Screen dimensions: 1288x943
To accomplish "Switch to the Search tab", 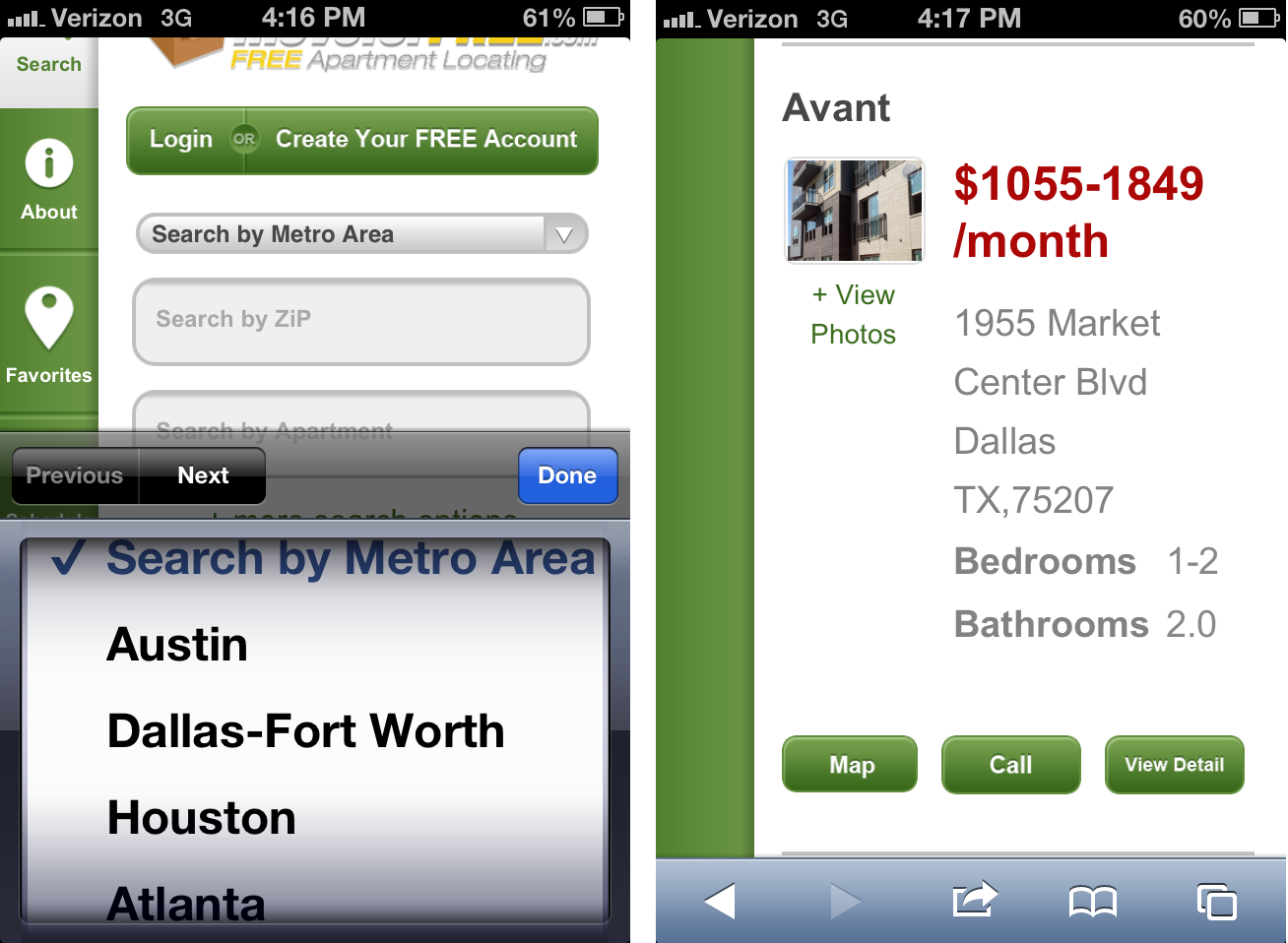I will pyautogui.click(x=48, y=65).
